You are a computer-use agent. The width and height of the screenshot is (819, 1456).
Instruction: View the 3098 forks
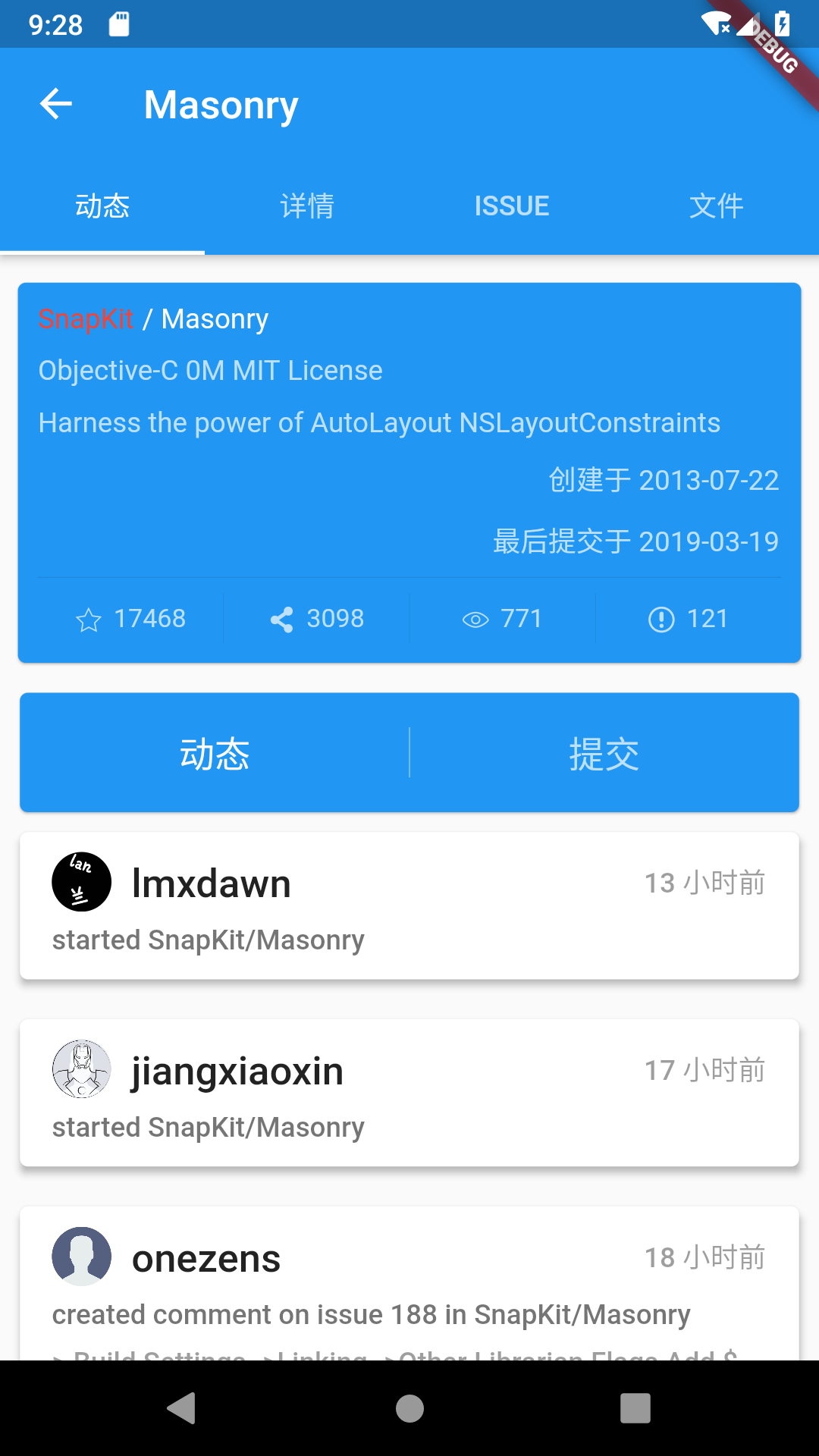[x=317, y=619]
